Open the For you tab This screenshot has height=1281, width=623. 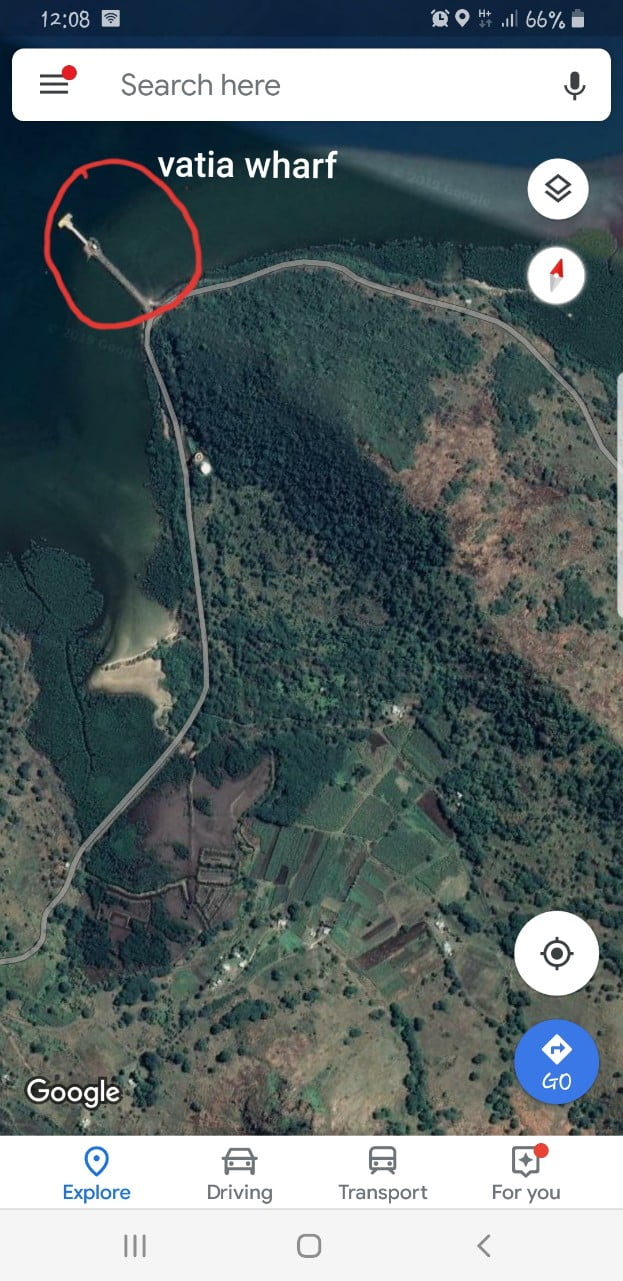point(526,1174)
